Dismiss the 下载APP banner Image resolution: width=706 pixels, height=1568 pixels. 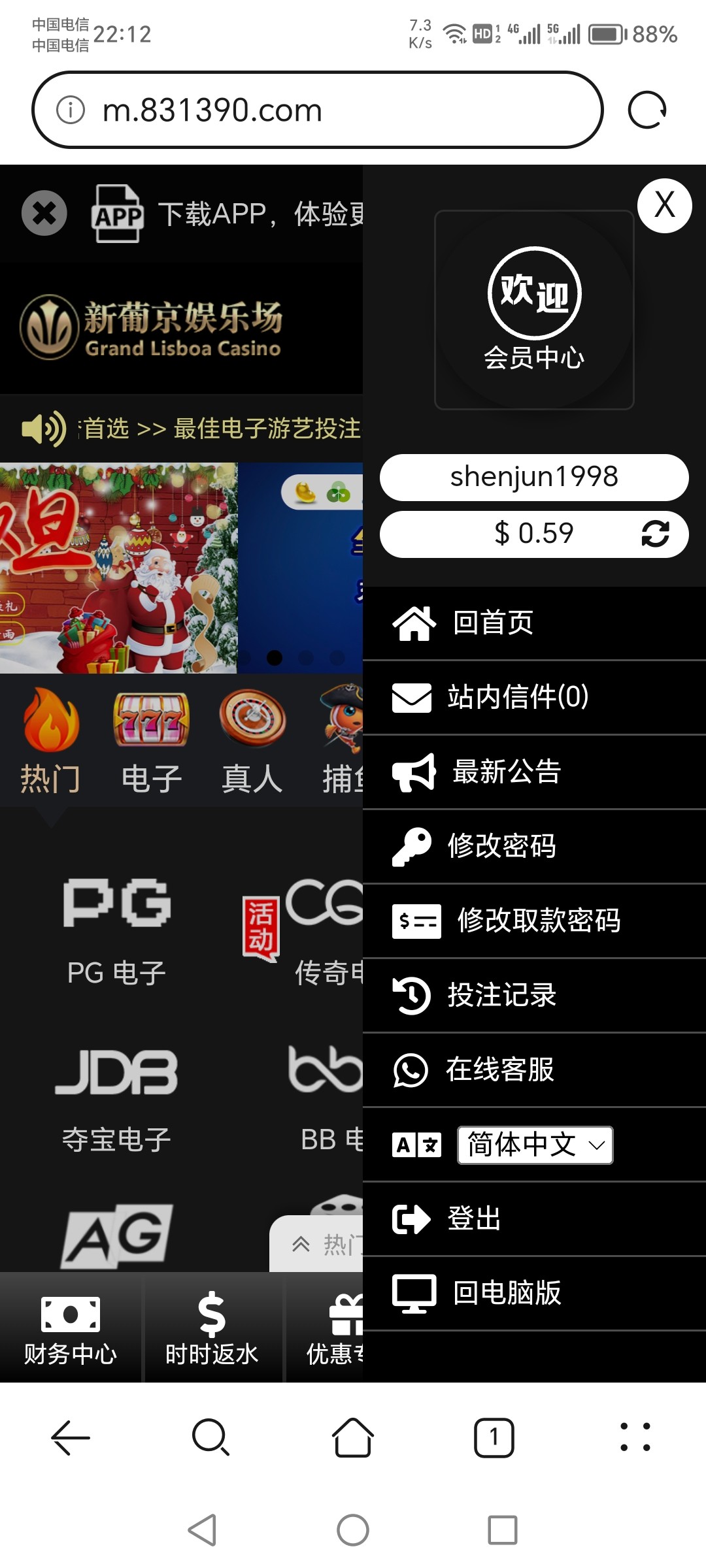point(44,213)
